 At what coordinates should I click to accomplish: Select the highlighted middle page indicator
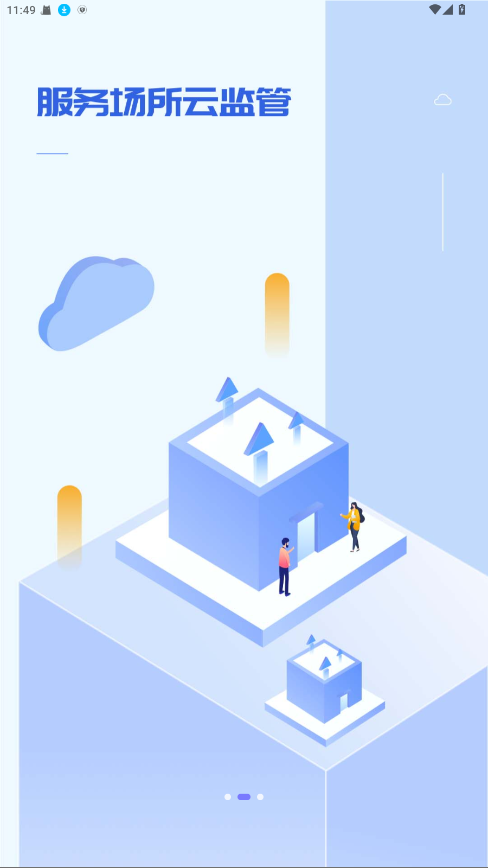coord(244,797)
